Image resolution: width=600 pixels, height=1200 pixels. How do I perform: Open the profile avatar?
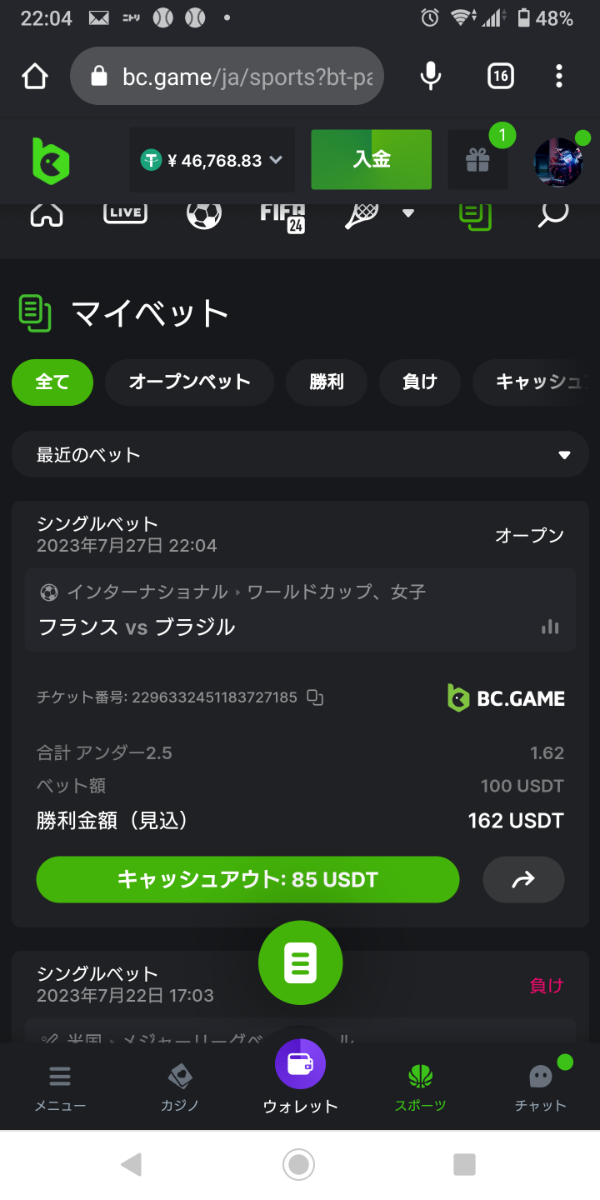tap(557, 160)
